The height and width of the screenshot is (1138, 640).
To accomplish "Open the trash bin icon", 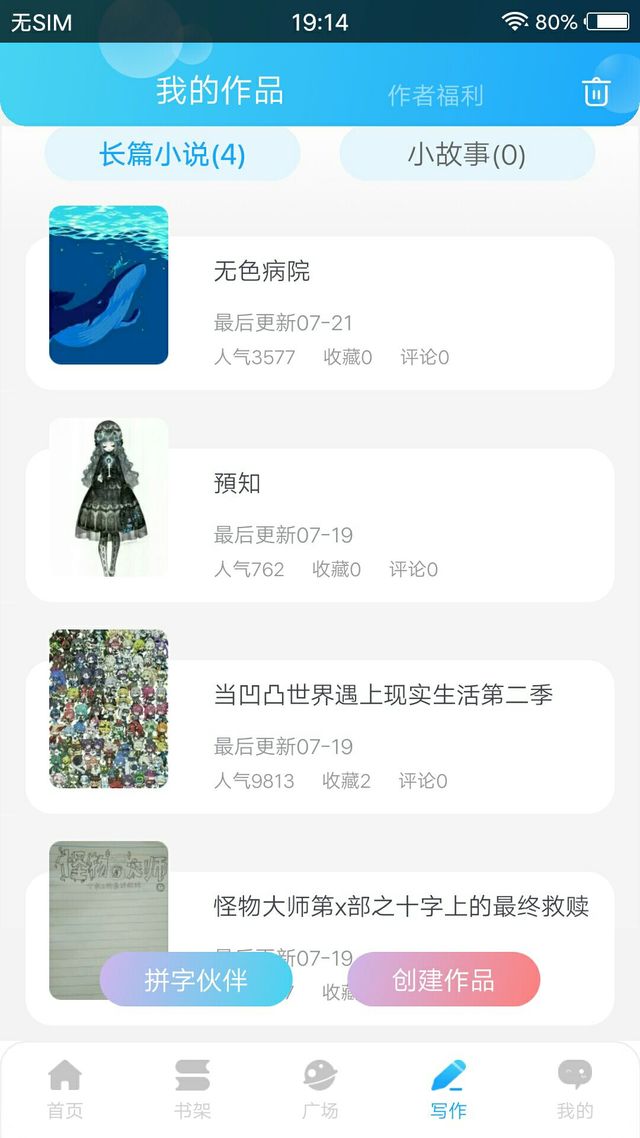I will point(596,92).
